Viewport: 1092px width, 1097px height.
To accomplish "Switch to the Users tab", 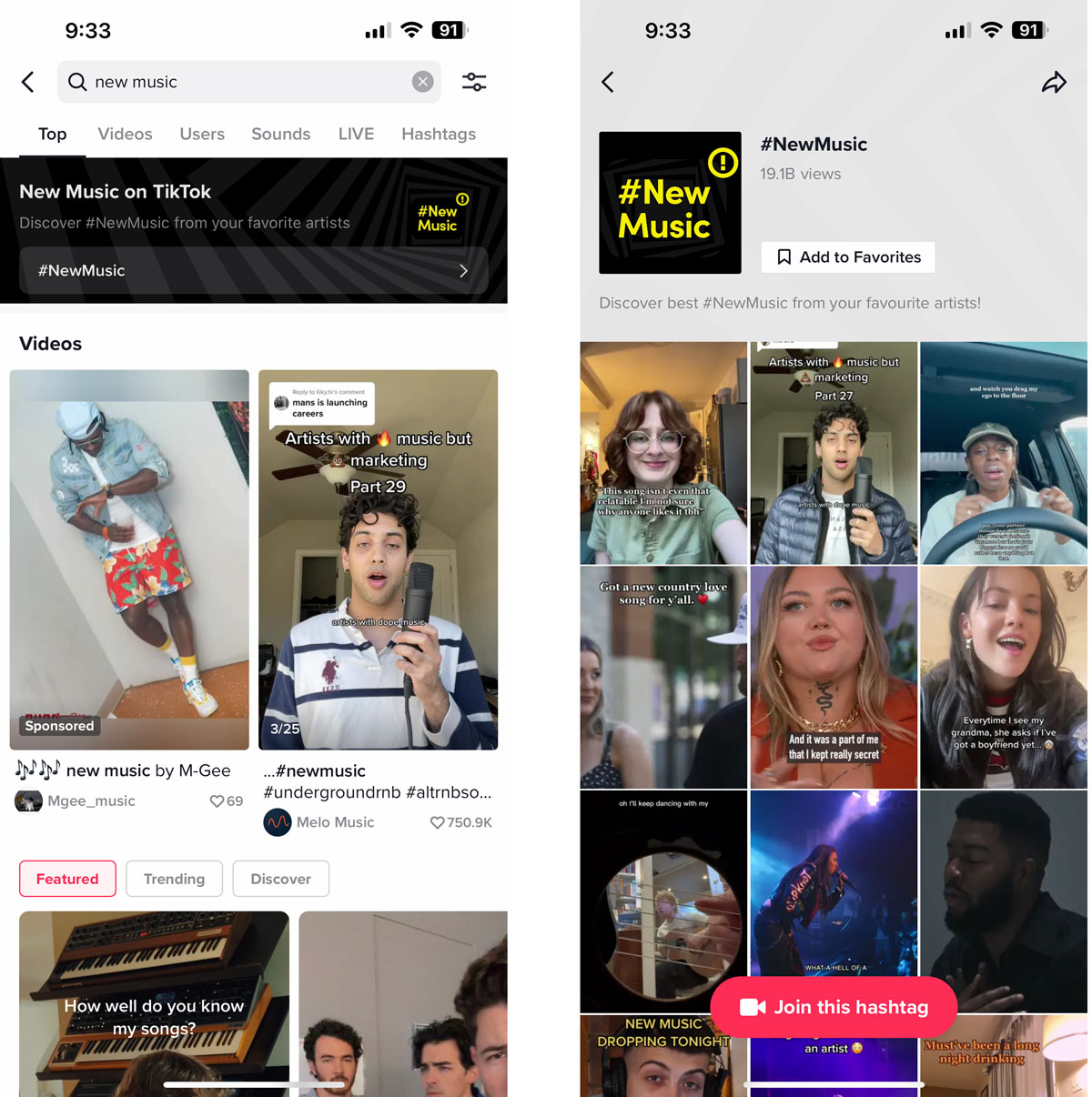I will (202, 134).
